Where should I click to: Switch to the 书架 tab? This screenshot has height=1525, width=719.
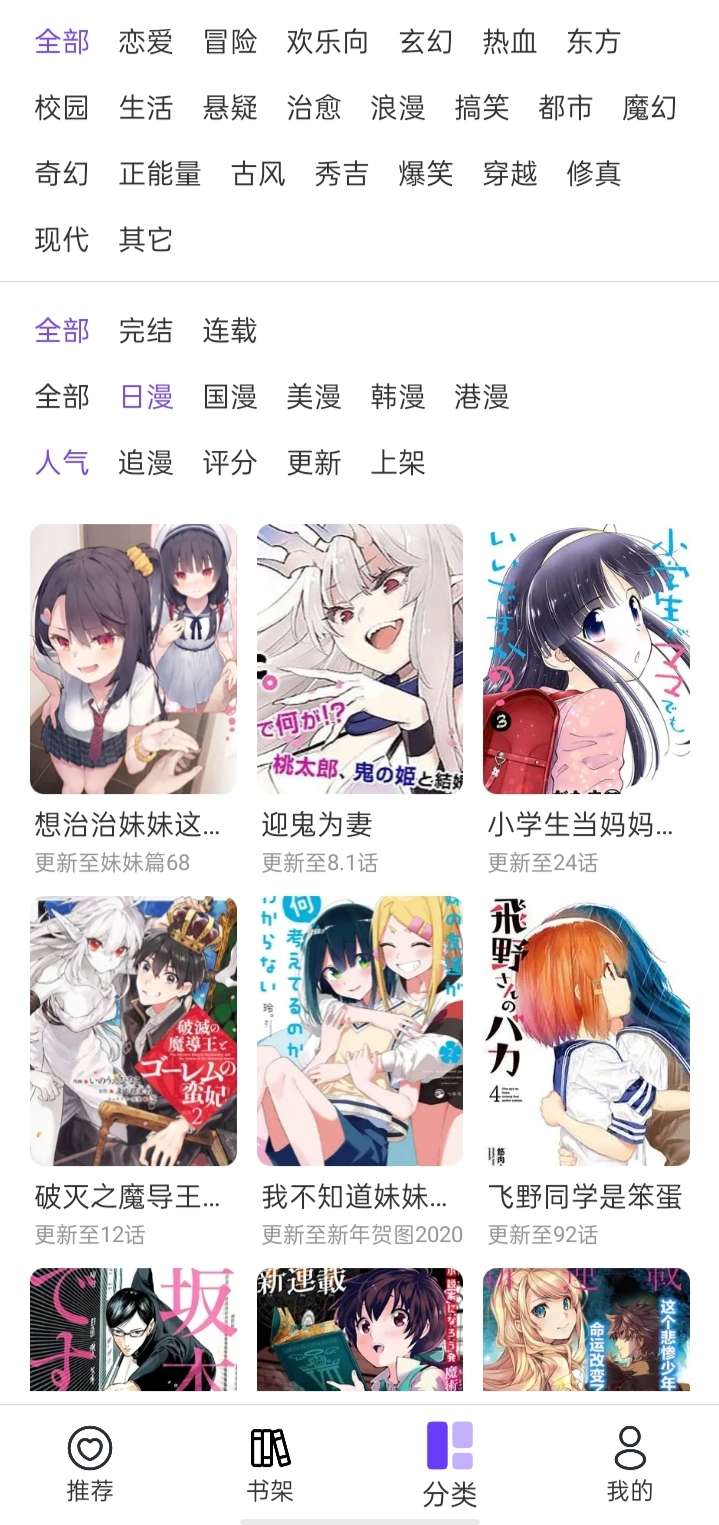pos(270,1465)
